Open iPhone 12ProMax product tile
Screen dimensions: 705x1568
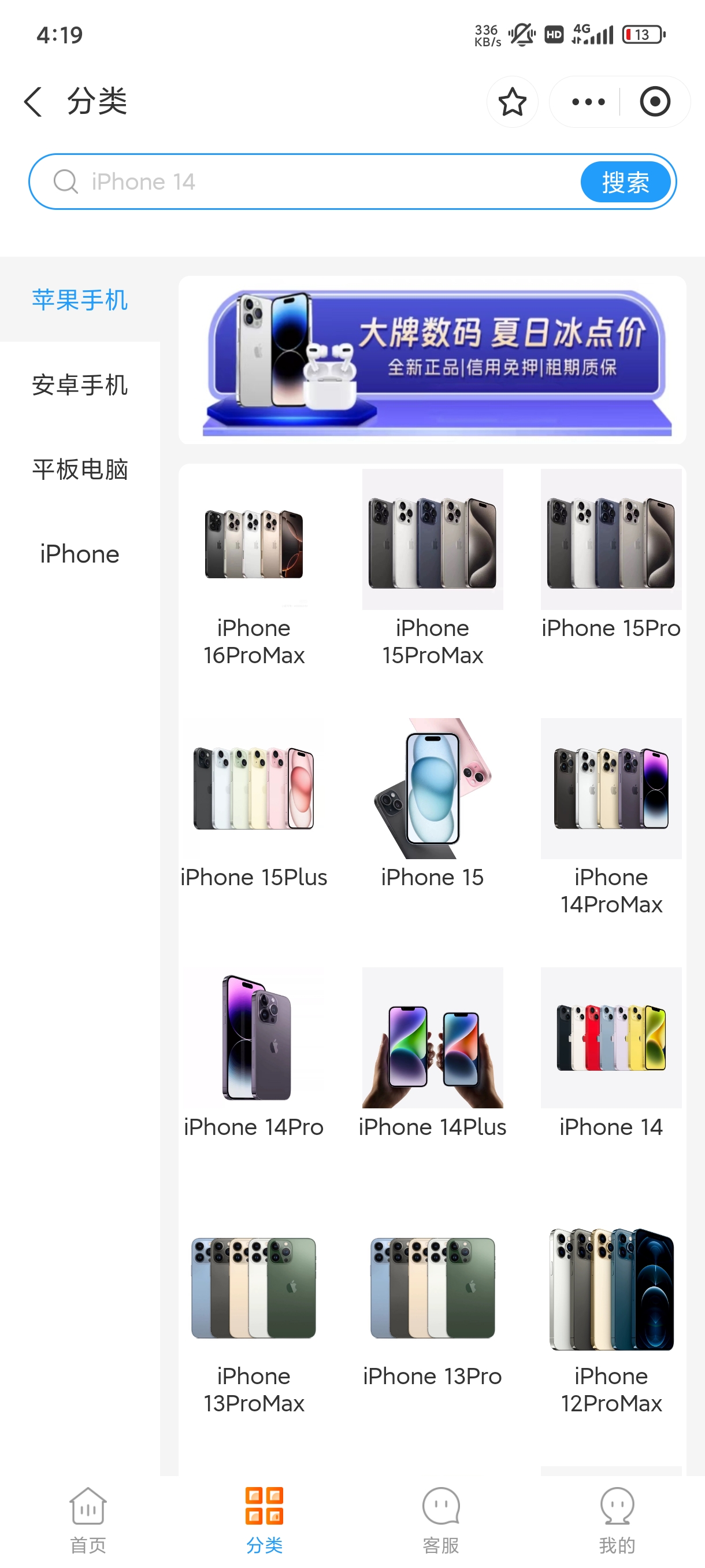611,1316
